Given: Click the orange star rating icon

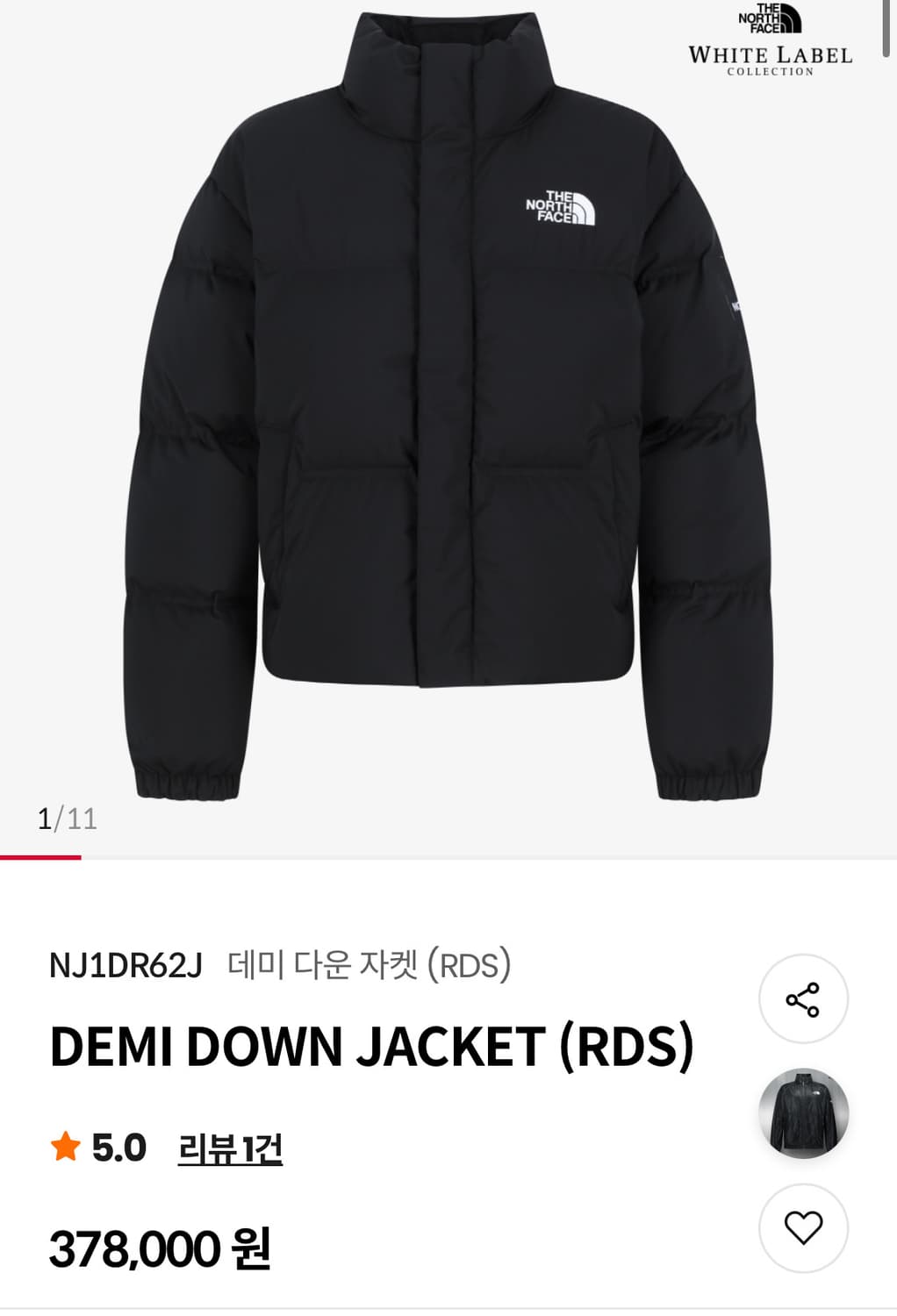Looking at the screenshot, I should tap(66, 1147).
